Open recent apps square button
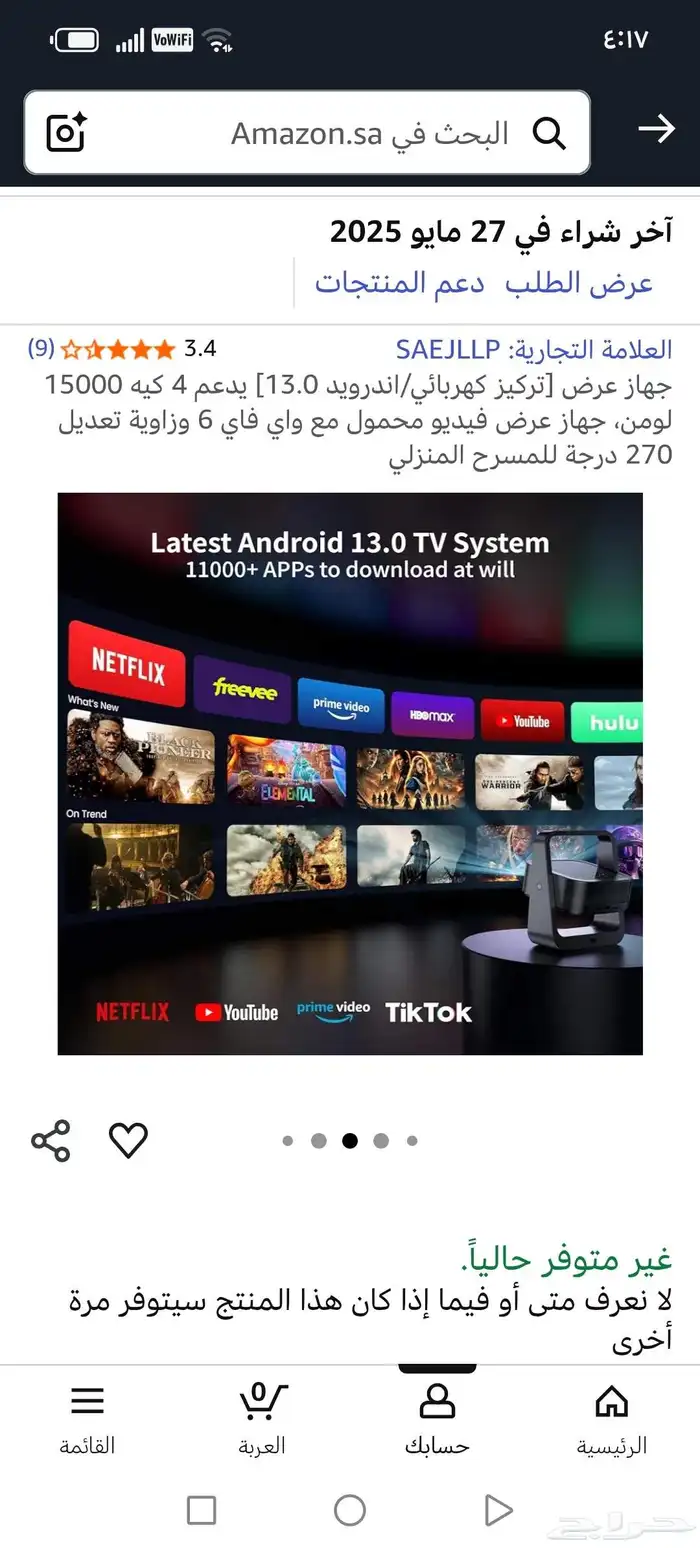 coord(201,1509)
